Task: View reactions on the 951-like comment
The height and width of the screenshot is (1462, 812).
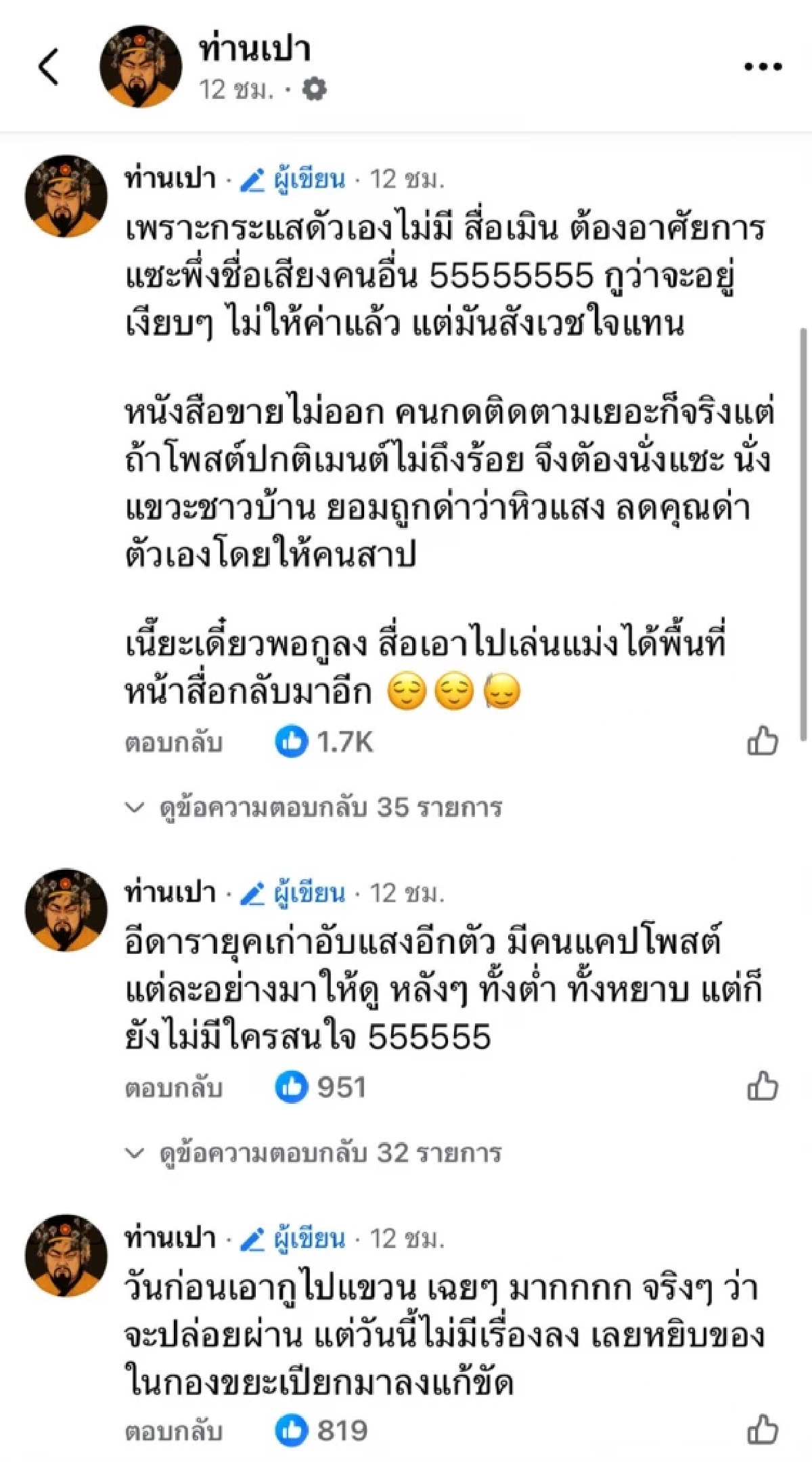Action: coord(321,1088)
